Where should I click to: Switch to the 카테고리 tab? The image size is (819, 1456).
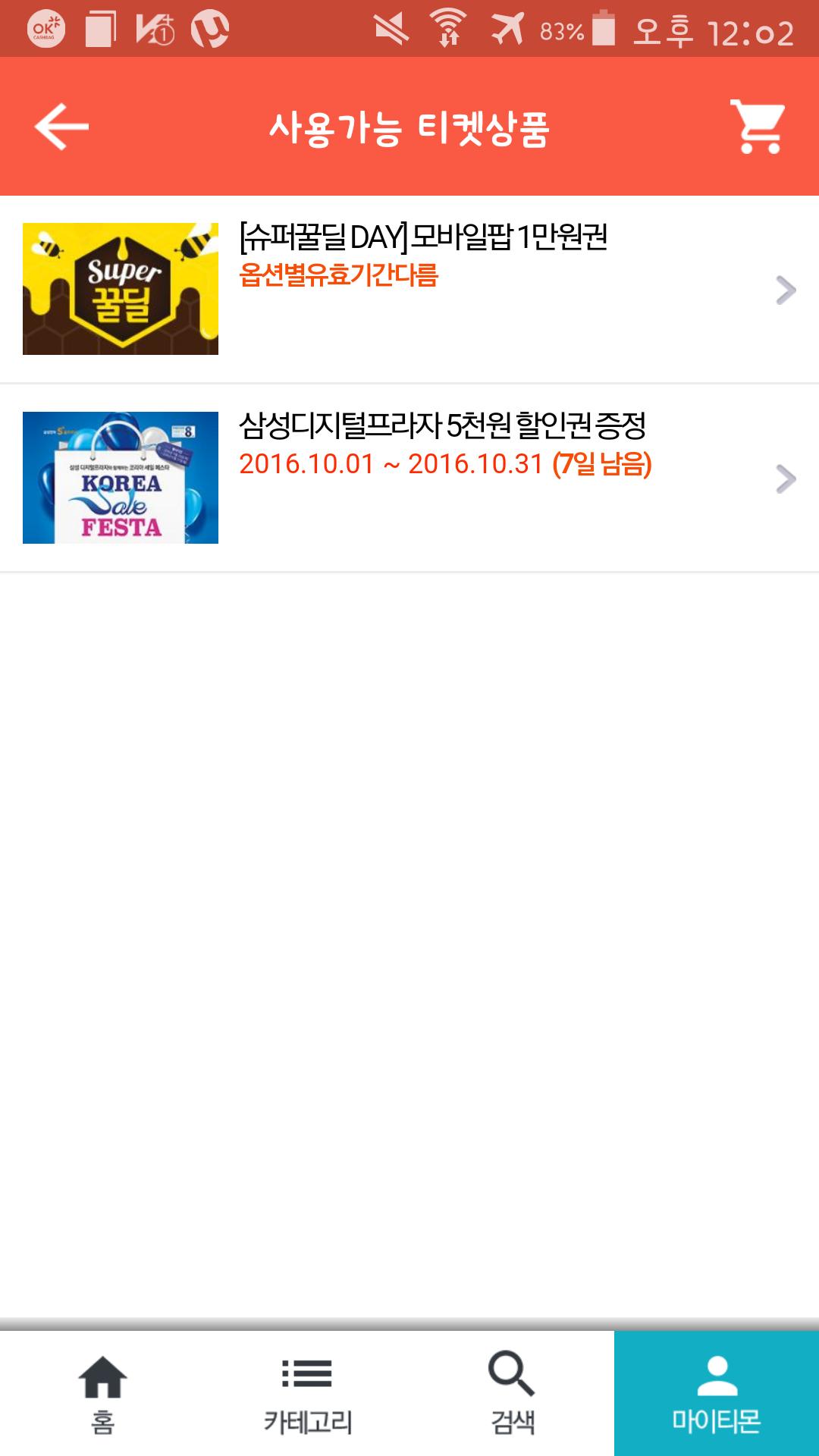(307, 1394)
